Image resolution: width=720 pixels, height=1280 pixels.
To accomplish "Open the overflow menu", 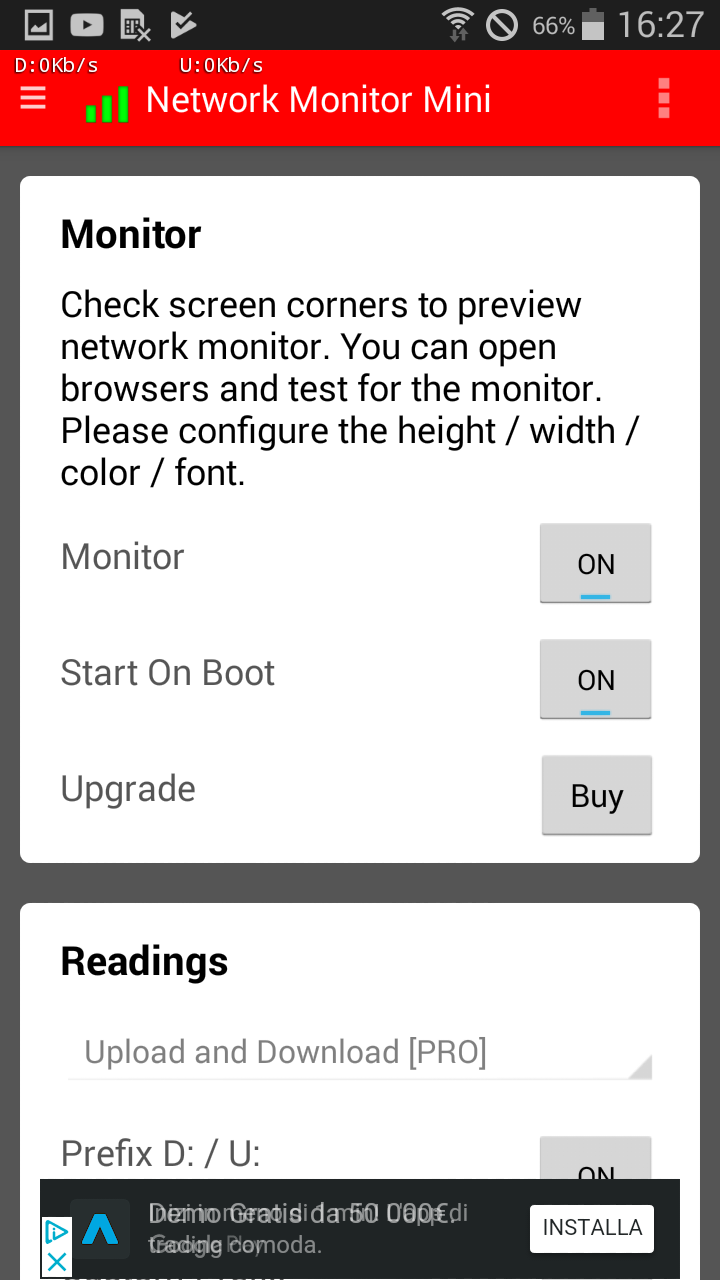I will (x=664, y=99).
